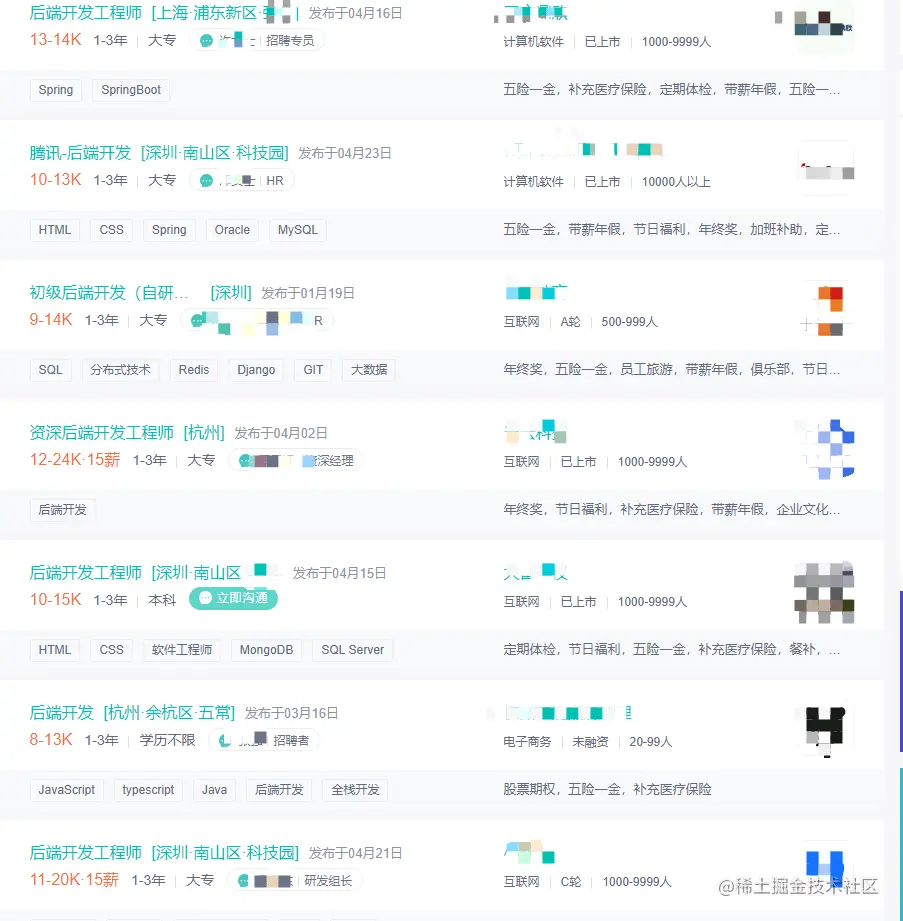Select the Django skill tag

[x=255, y=370]
